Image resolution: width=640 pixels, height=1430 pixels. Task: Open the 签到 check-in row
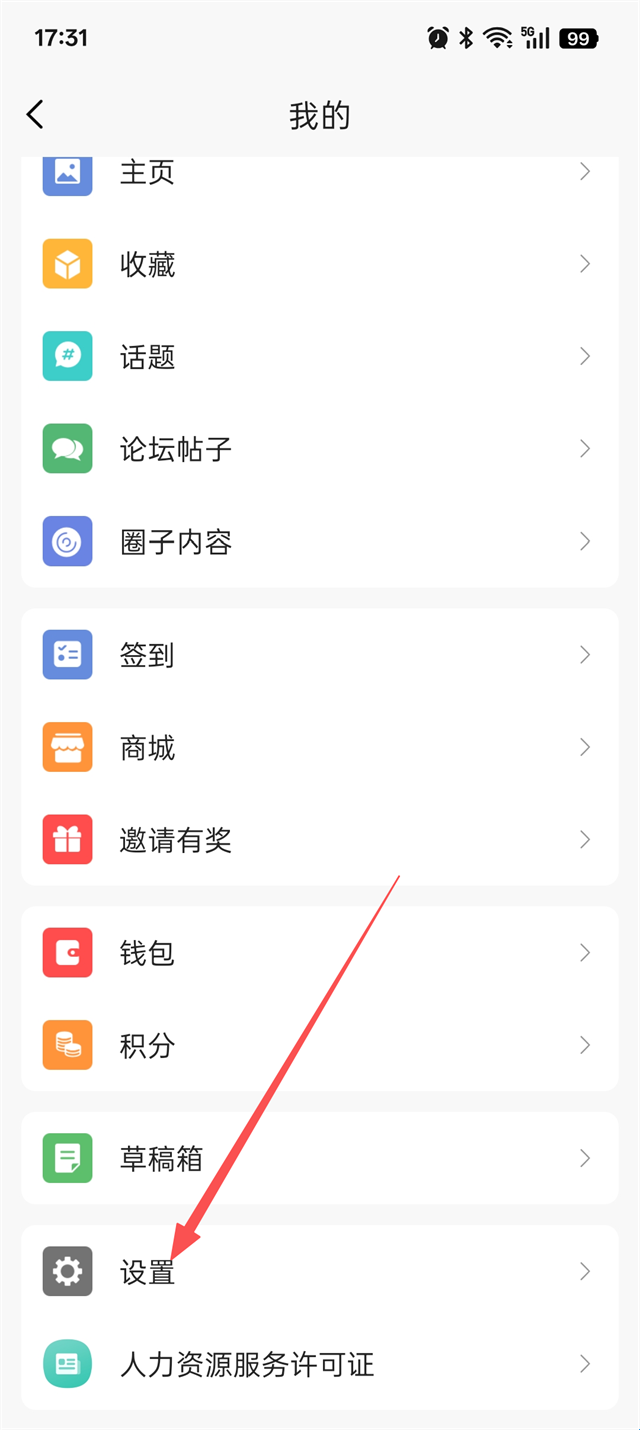click(x=320, y=655)
